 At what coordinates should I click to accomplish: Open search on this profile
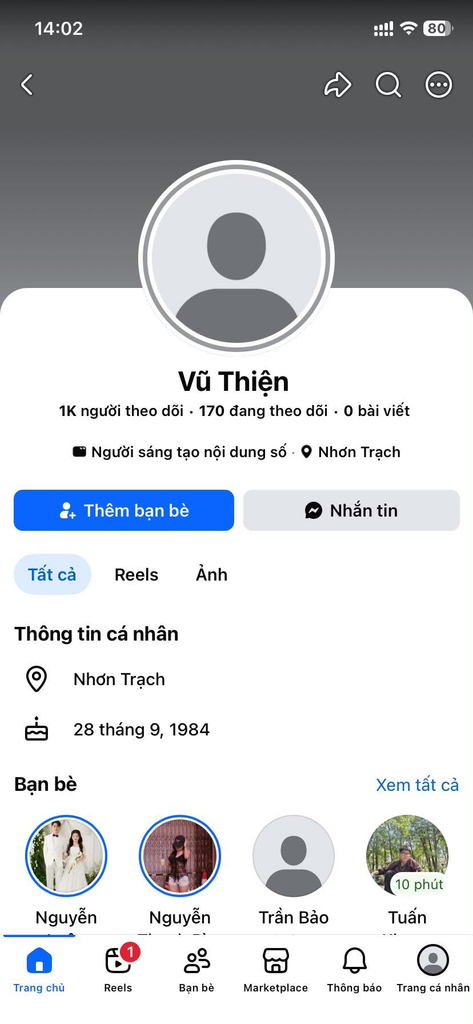388,85
